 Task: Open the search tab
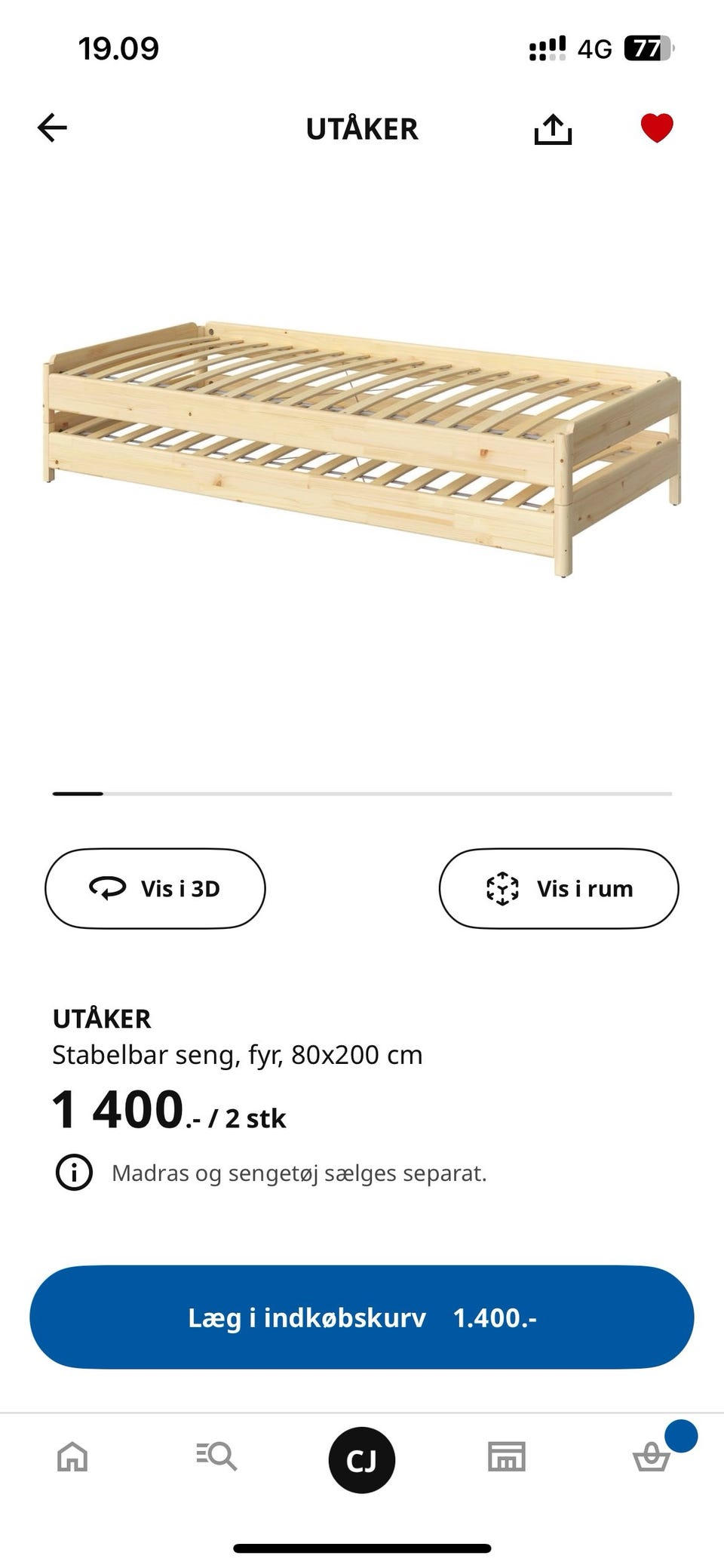pyautogui.click(x=216, y=1456)
